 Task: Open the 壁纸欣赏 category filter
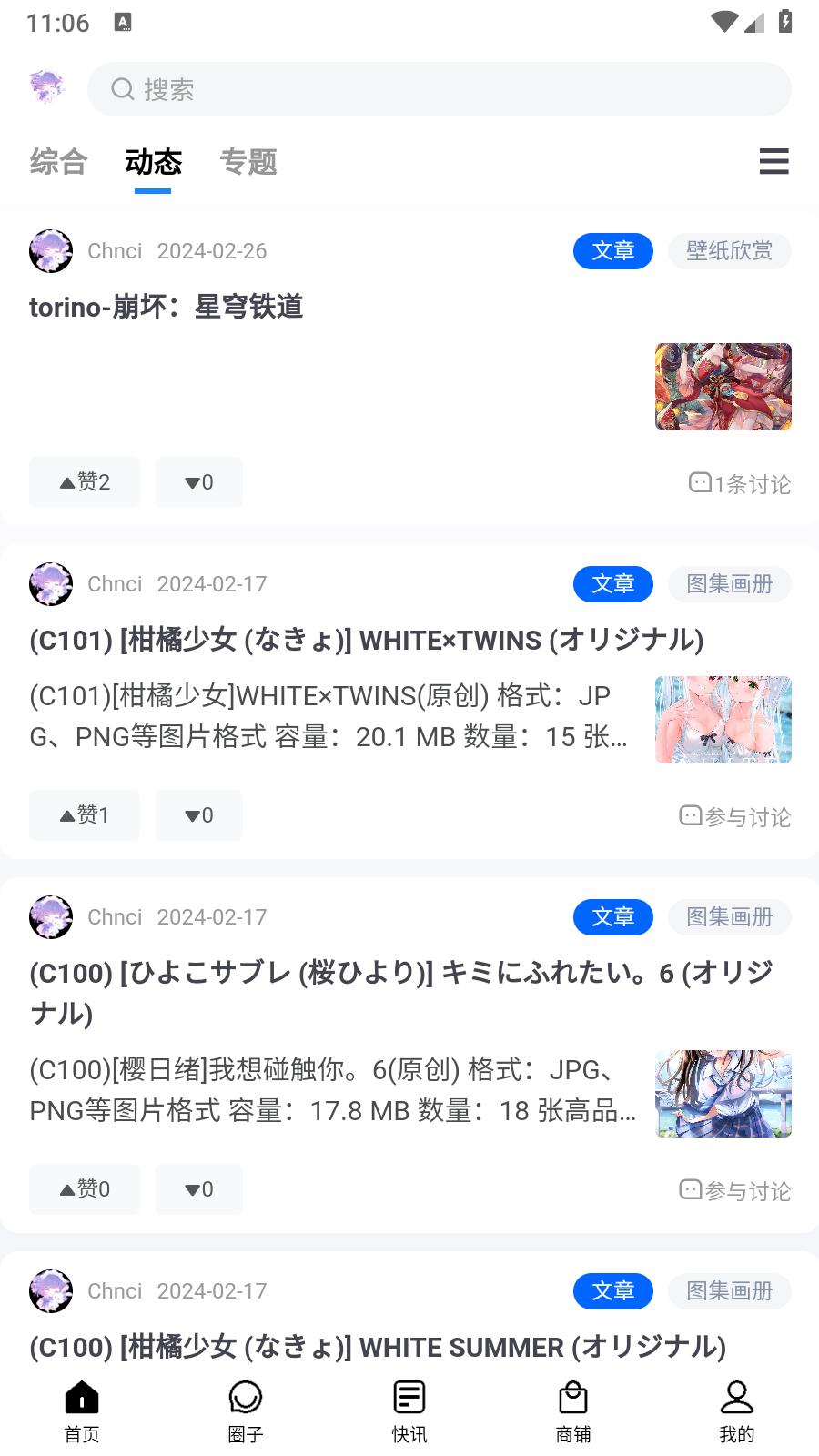click(729, 251)
